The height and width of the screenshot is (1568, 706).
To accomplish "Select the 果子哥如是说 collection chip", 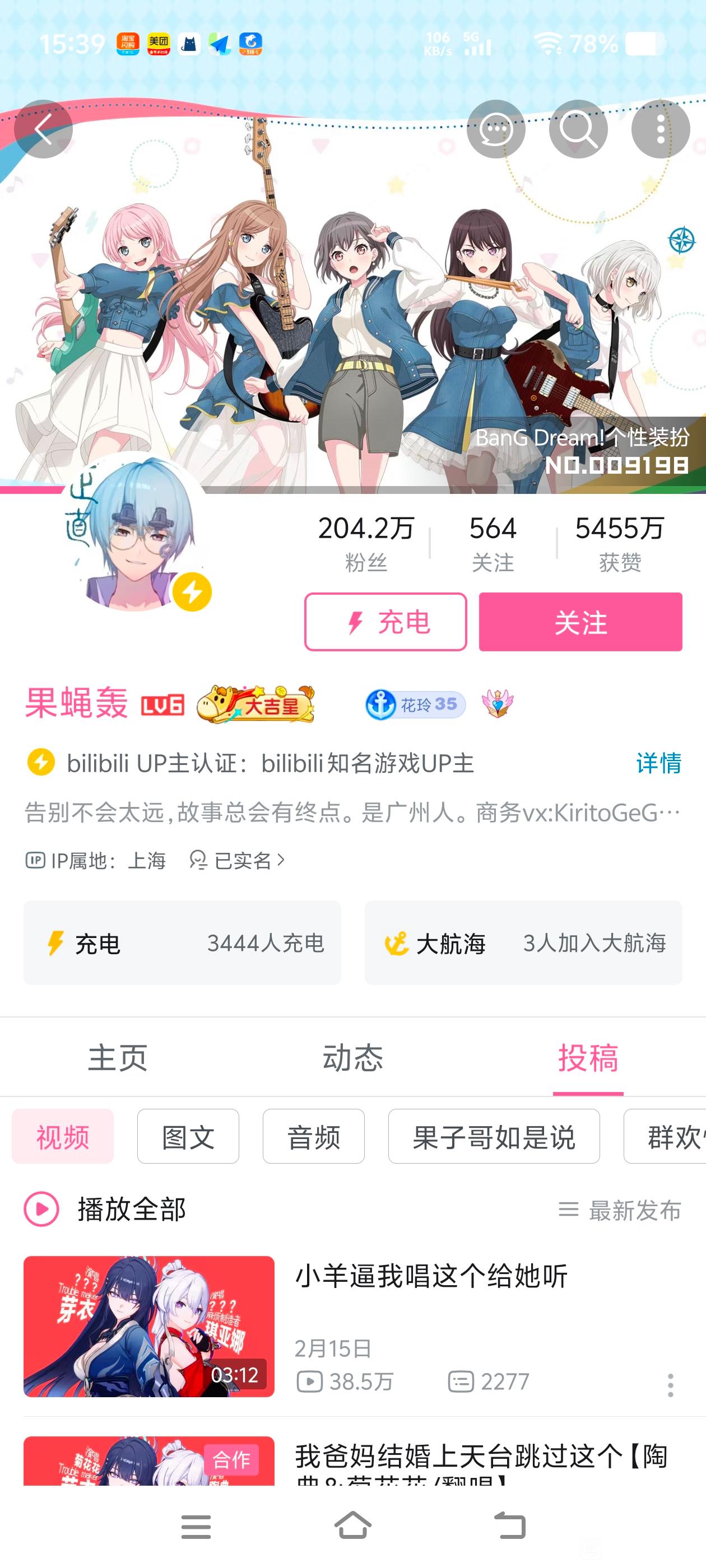I will [x=494, y=1136].
